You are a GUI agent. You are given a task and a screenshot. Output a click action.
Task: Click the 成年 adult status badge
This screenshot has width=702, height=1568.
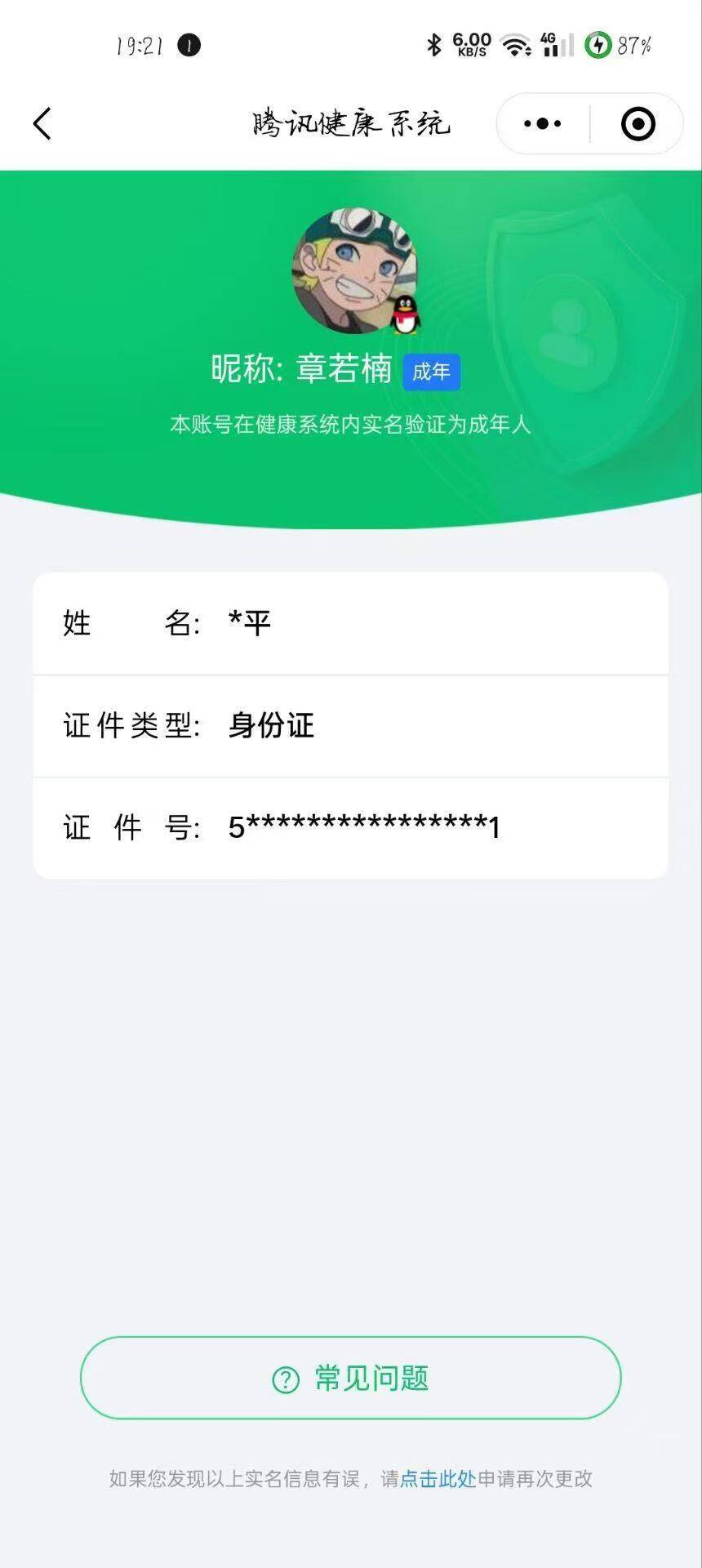pos(431,372)
